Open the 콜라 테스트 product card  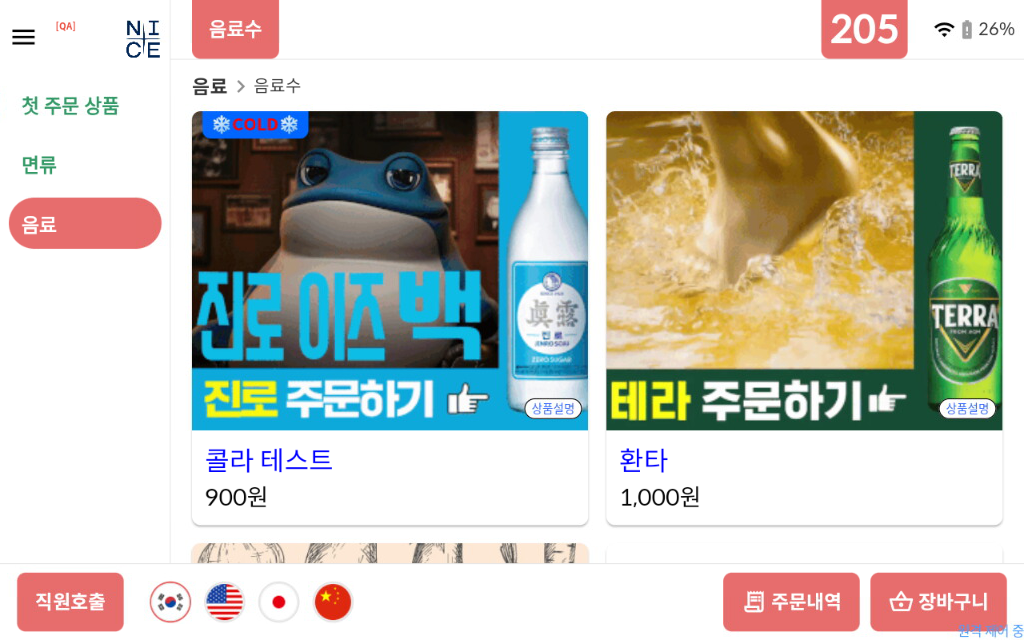click(x=390, y=300)
